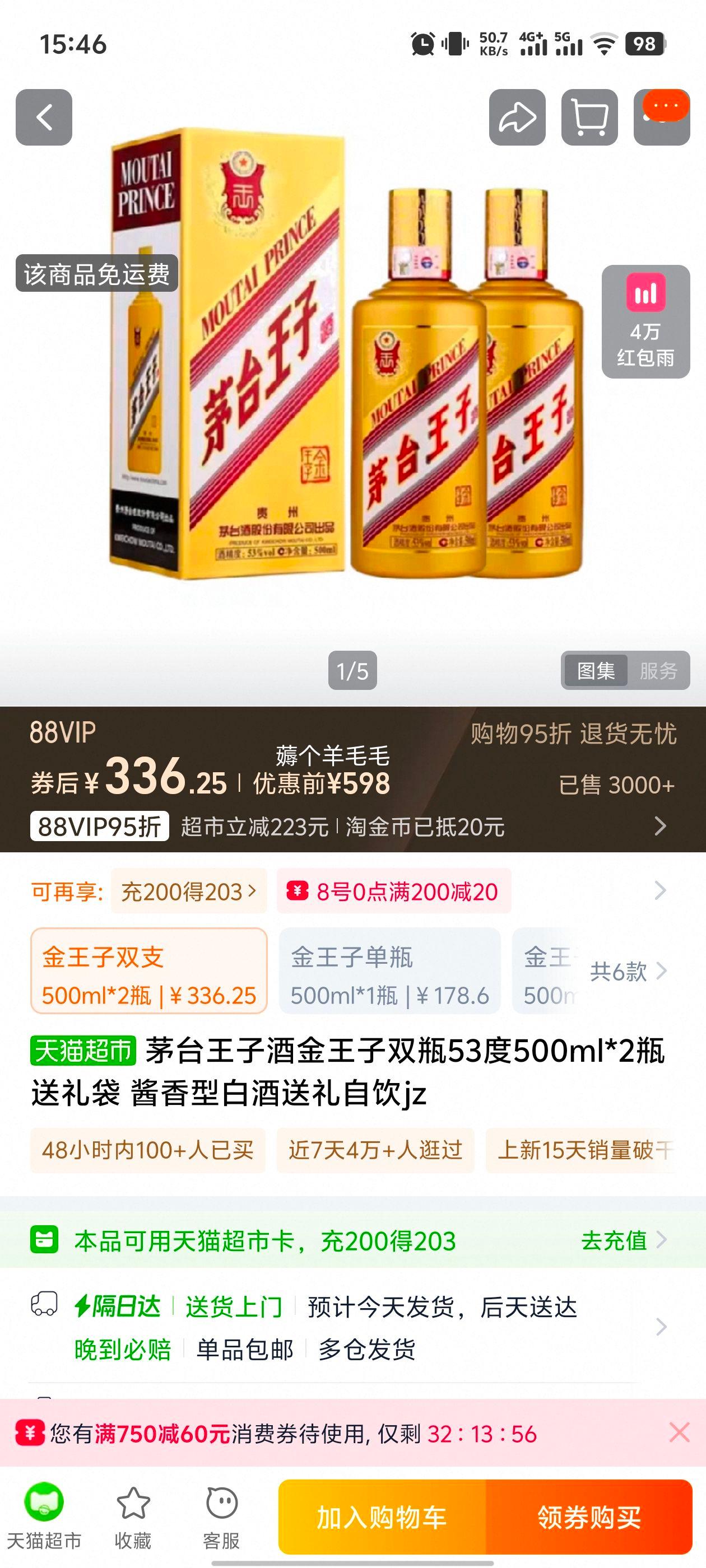This screenshot has height=1568, width=706.
Task: Open the more options menu
Action: (662, 116)
